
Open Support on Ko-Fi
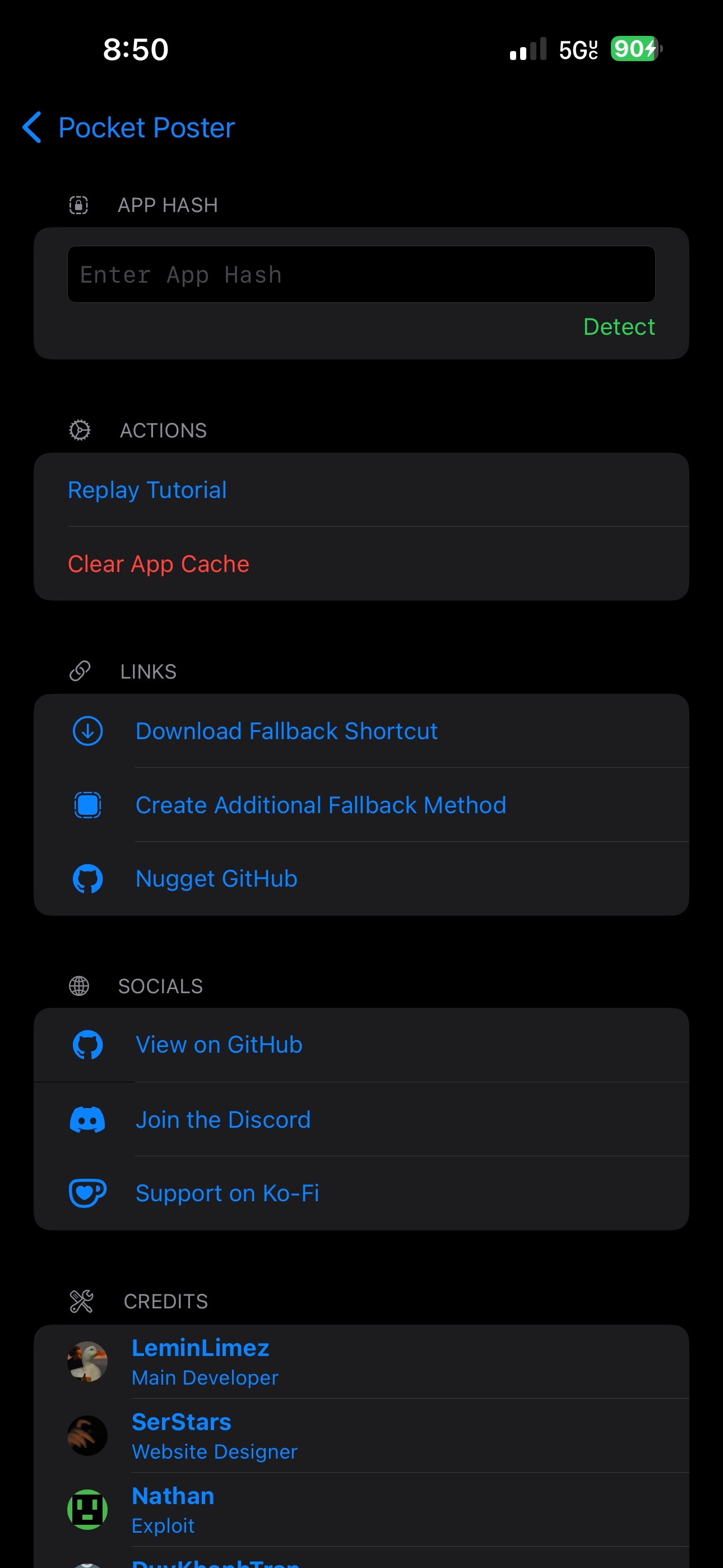(361, 1193)
